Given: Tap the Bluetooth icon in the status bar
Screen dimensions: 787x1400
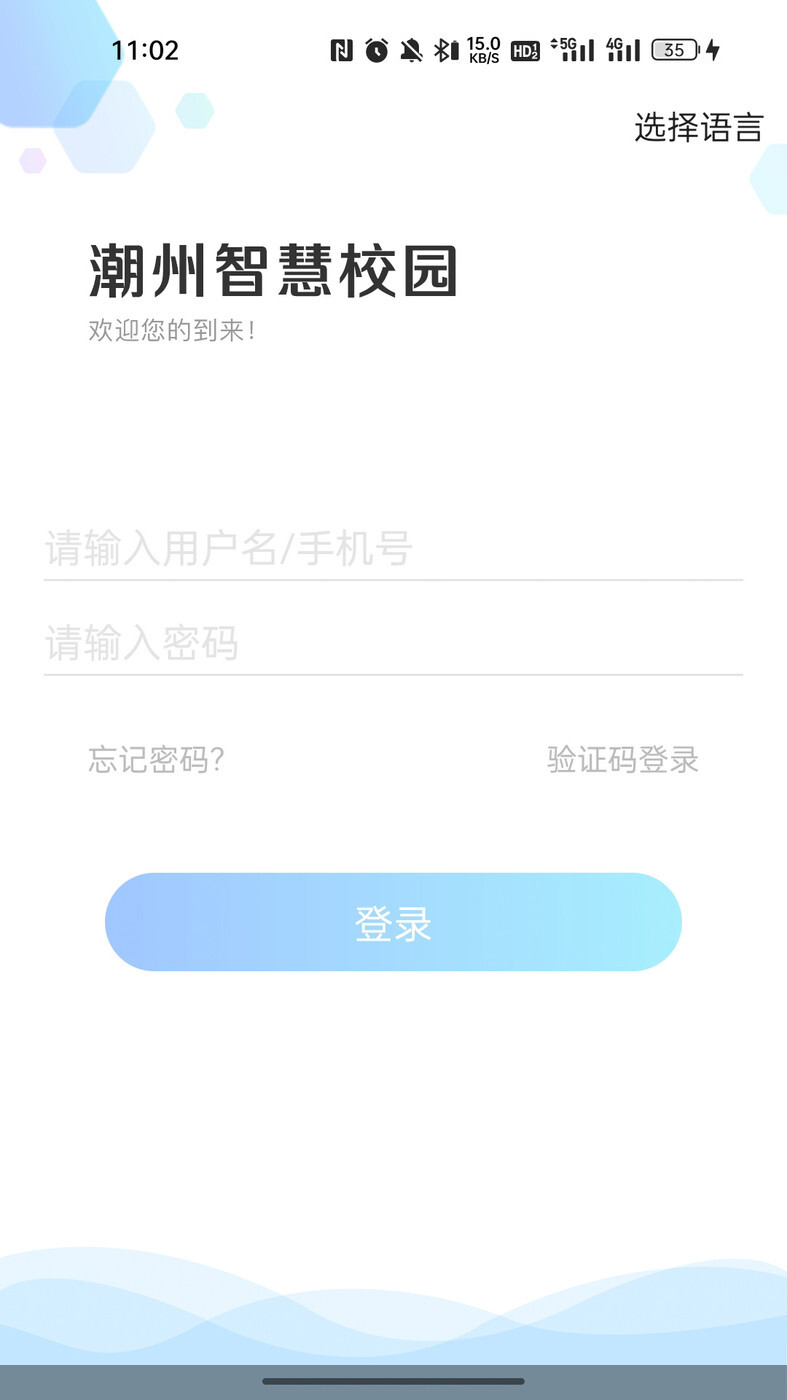Looking at the screenshot, I should point(444,50).
